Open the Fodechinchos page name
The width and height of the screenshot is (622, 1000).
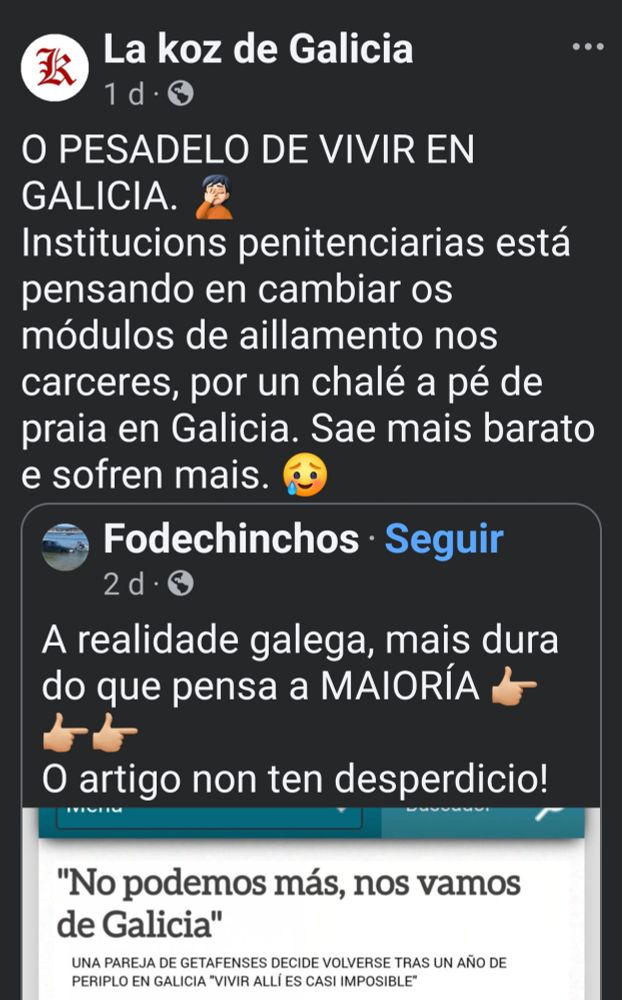point(231,540)
